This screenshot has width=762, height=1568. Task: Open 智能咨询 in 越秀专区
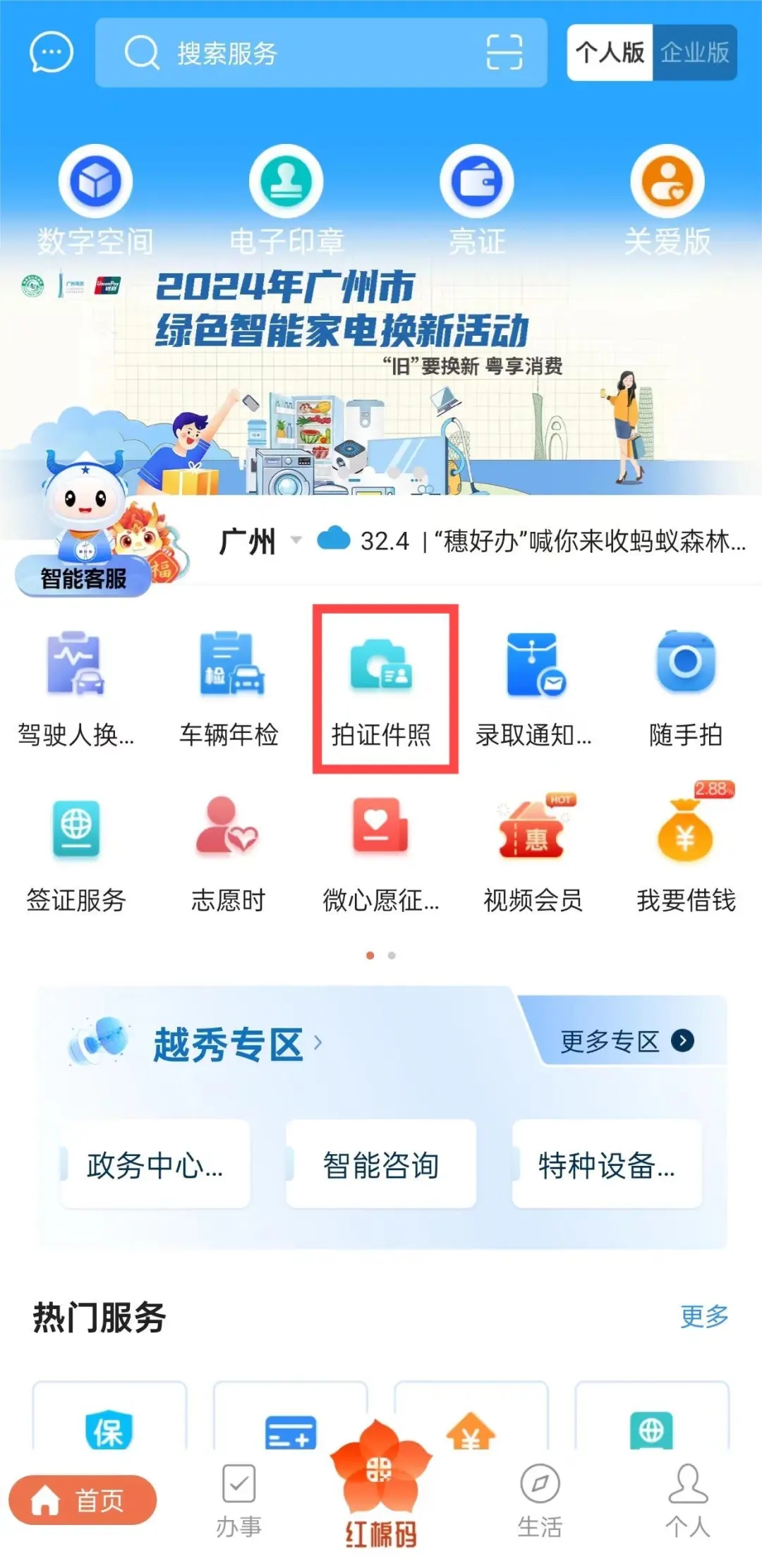coord(381,1165)
